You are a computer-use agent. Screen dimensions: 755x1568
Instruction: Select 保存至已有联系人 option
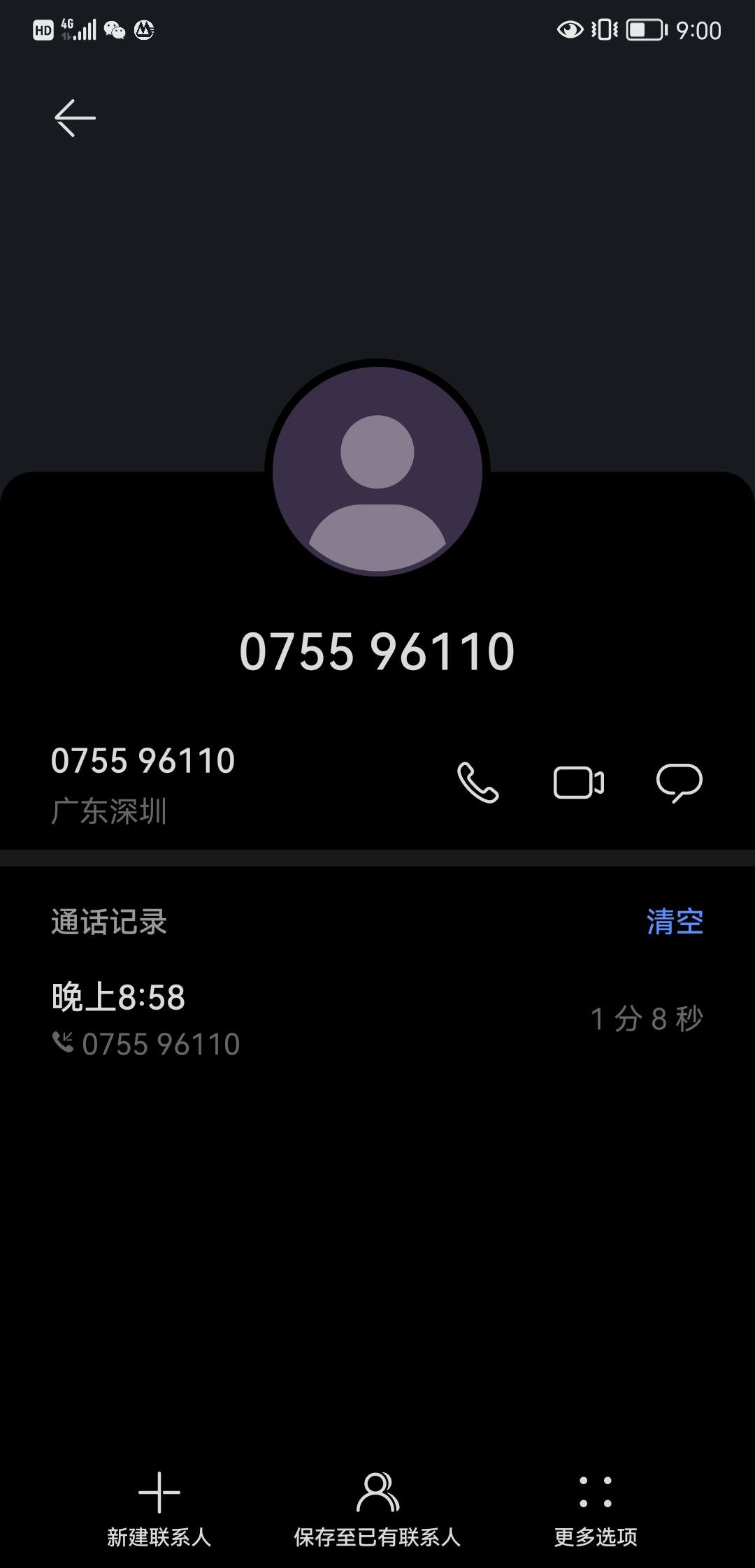tap(377, 1509)
